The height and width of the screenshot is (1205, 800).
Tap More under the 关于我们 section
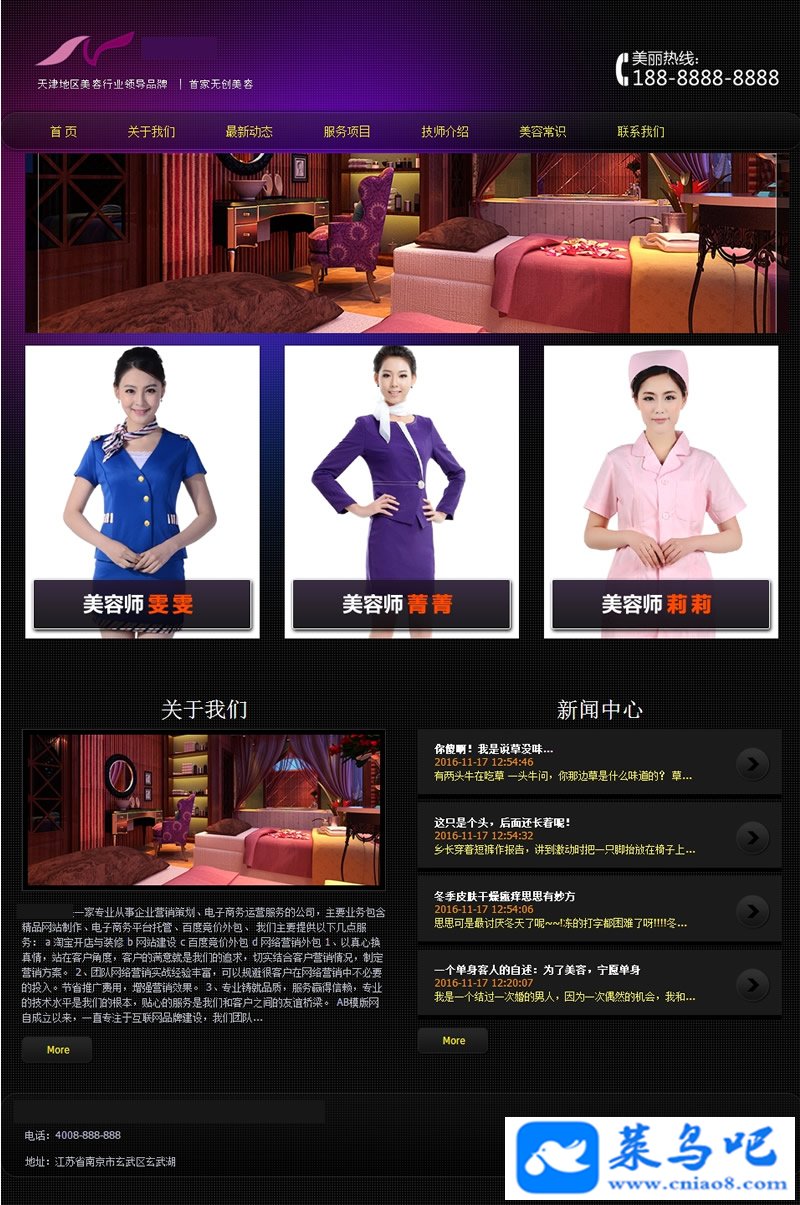click(x=57, y=1050)
